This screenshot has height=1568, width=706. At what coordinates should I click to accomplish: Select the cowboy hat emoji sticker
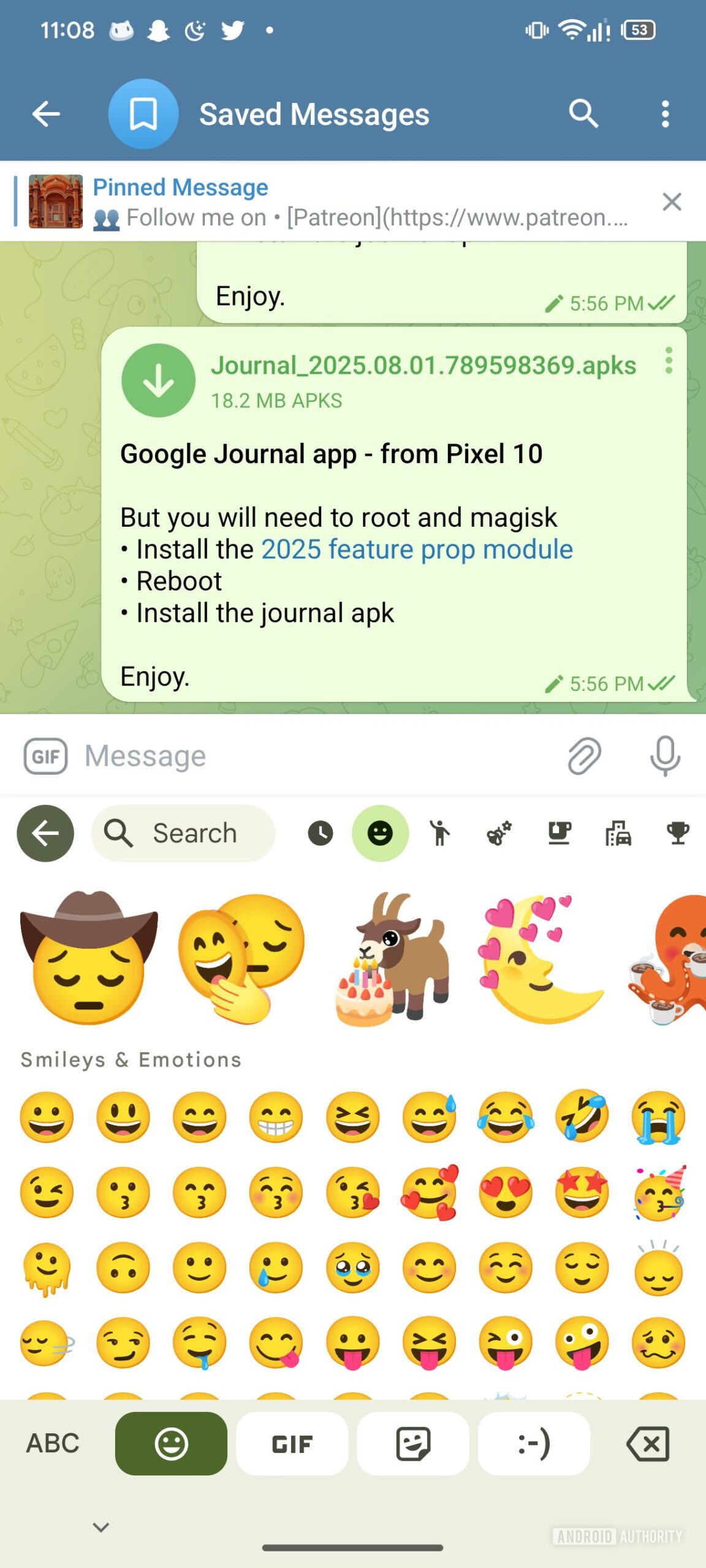coord(89,957)
